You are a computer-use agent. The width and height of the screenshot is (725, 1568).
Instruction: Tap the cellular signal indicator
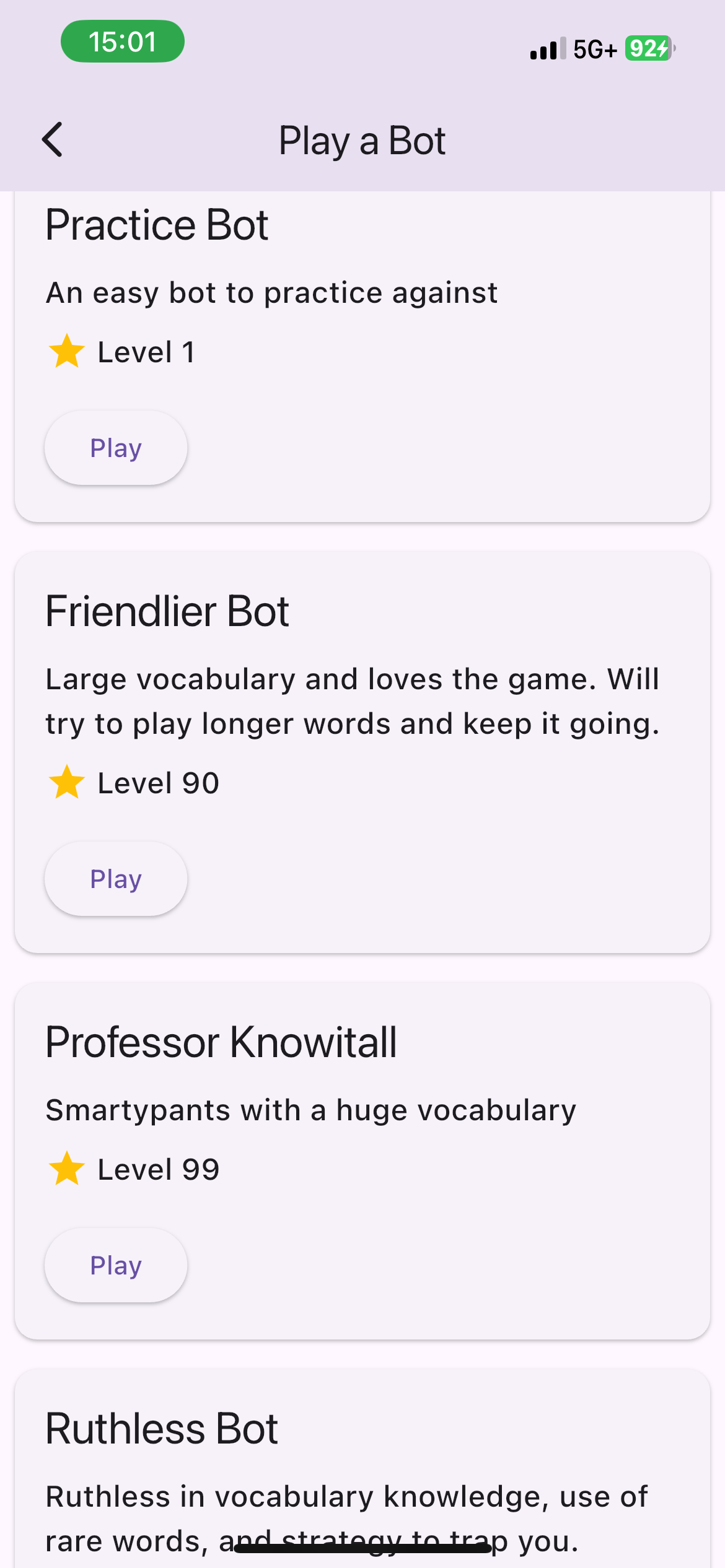tap(545, 48)
